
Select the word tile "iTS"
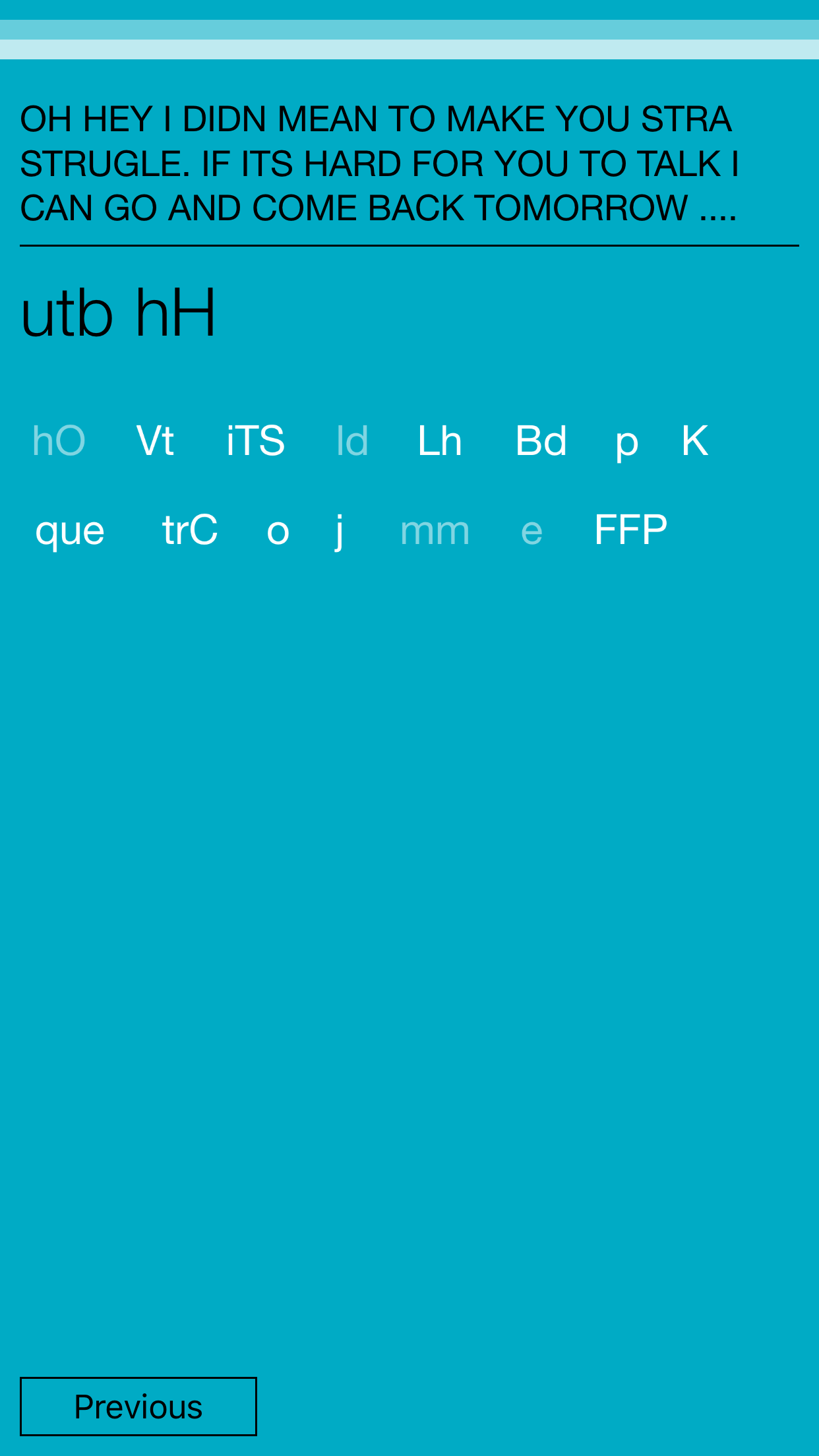click(x=256, y=441)
